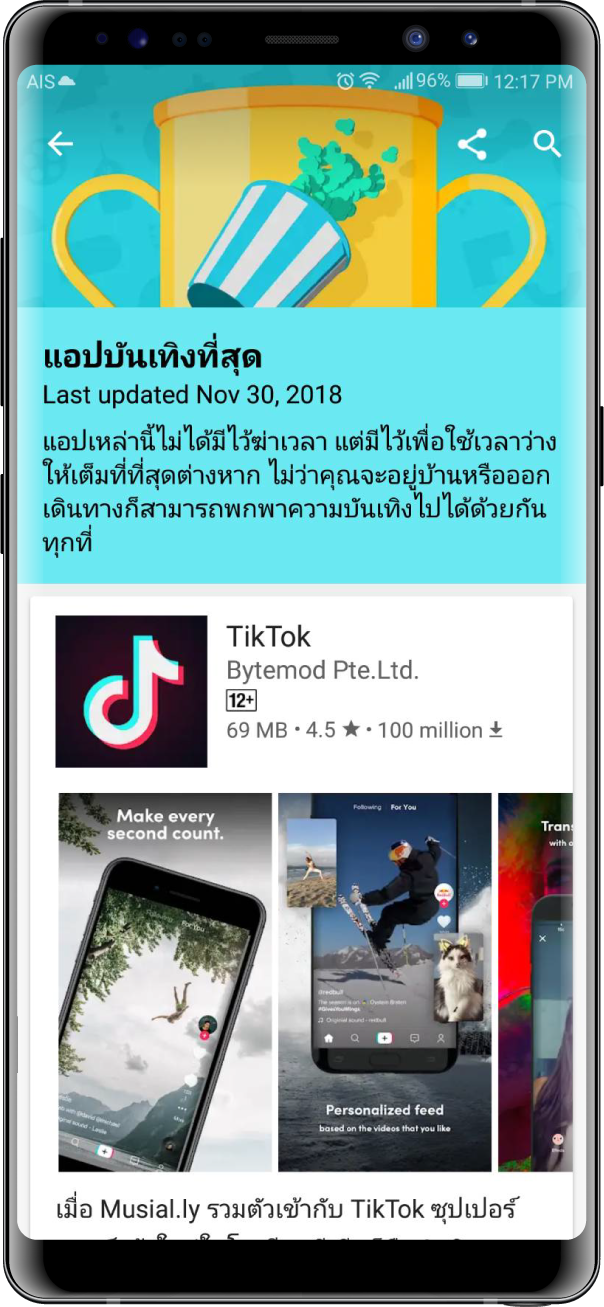Go back using the arrow icon

click(61, 144)
